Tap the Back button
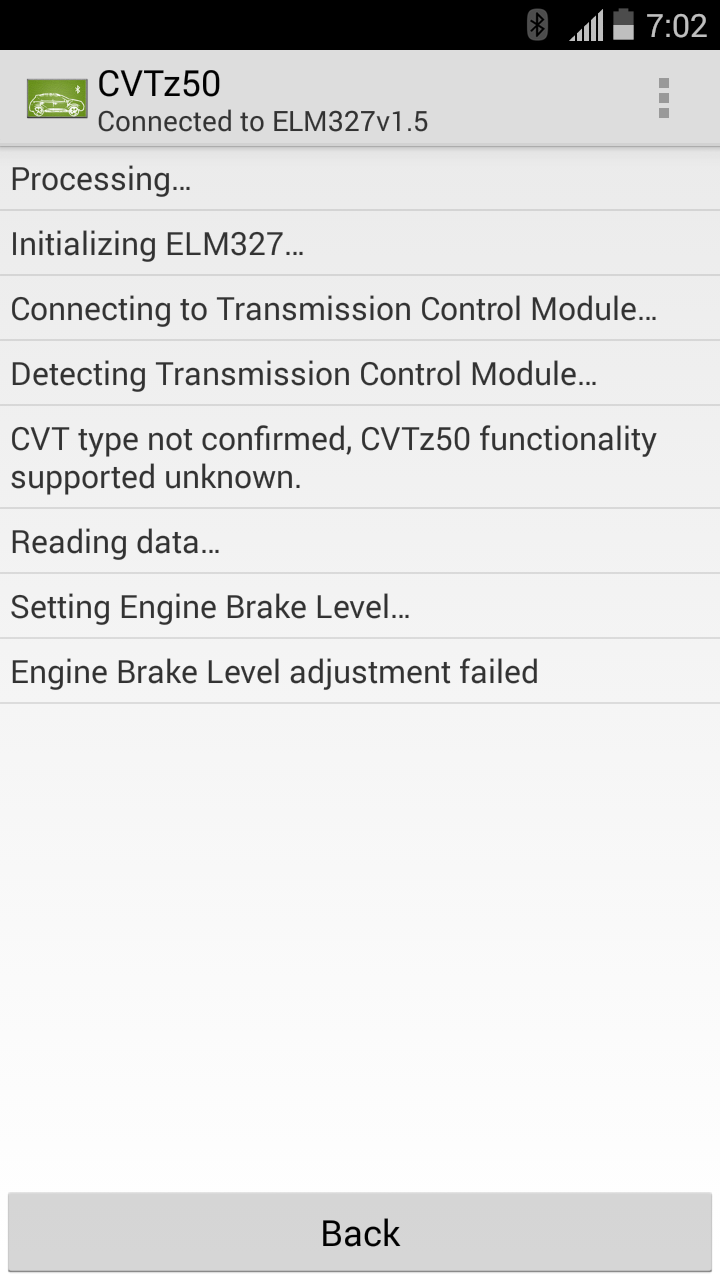Screen dimensions: 720x1280 [x=360, y=1232]
